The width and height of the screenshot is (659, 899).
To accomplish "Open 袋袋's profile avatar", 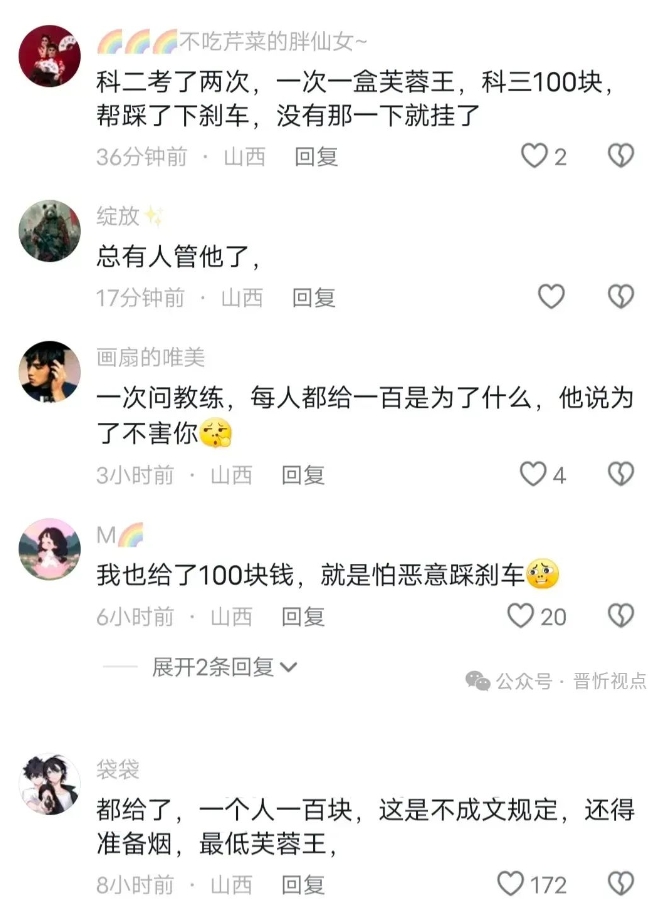I will tap(50, 783).
